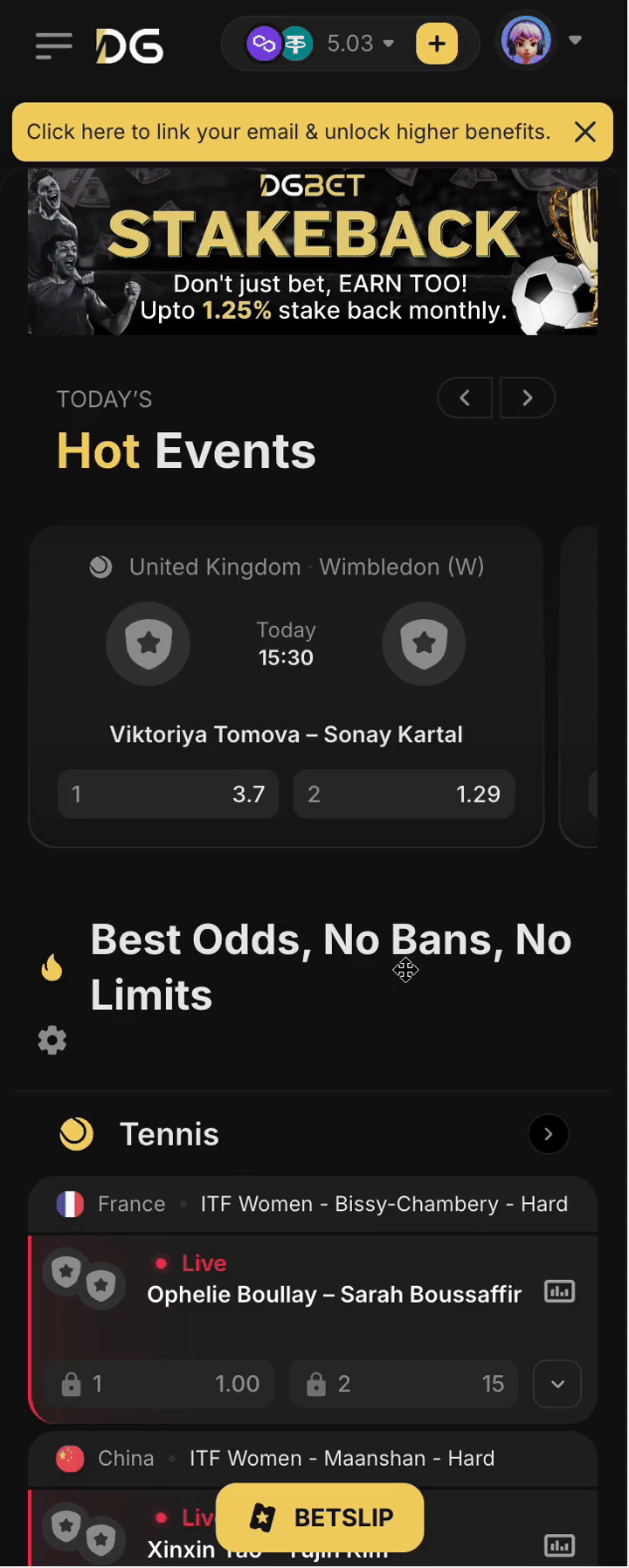Open Viktoriya Tomova – Sonay Kartal match
This screenshot has width=629, height=1568.
click(286, 734)
